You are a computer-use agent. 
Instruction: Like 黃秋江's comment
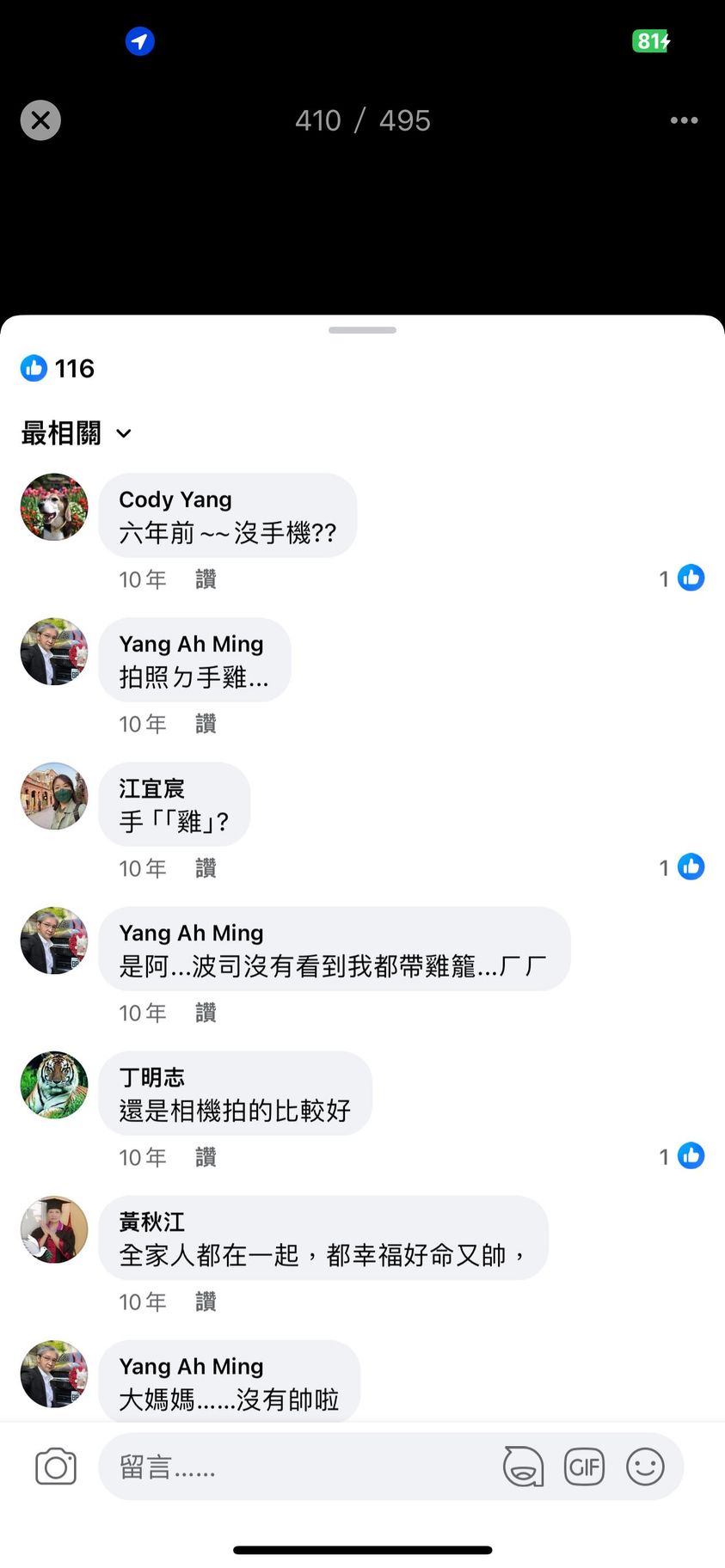(206, 1302)
